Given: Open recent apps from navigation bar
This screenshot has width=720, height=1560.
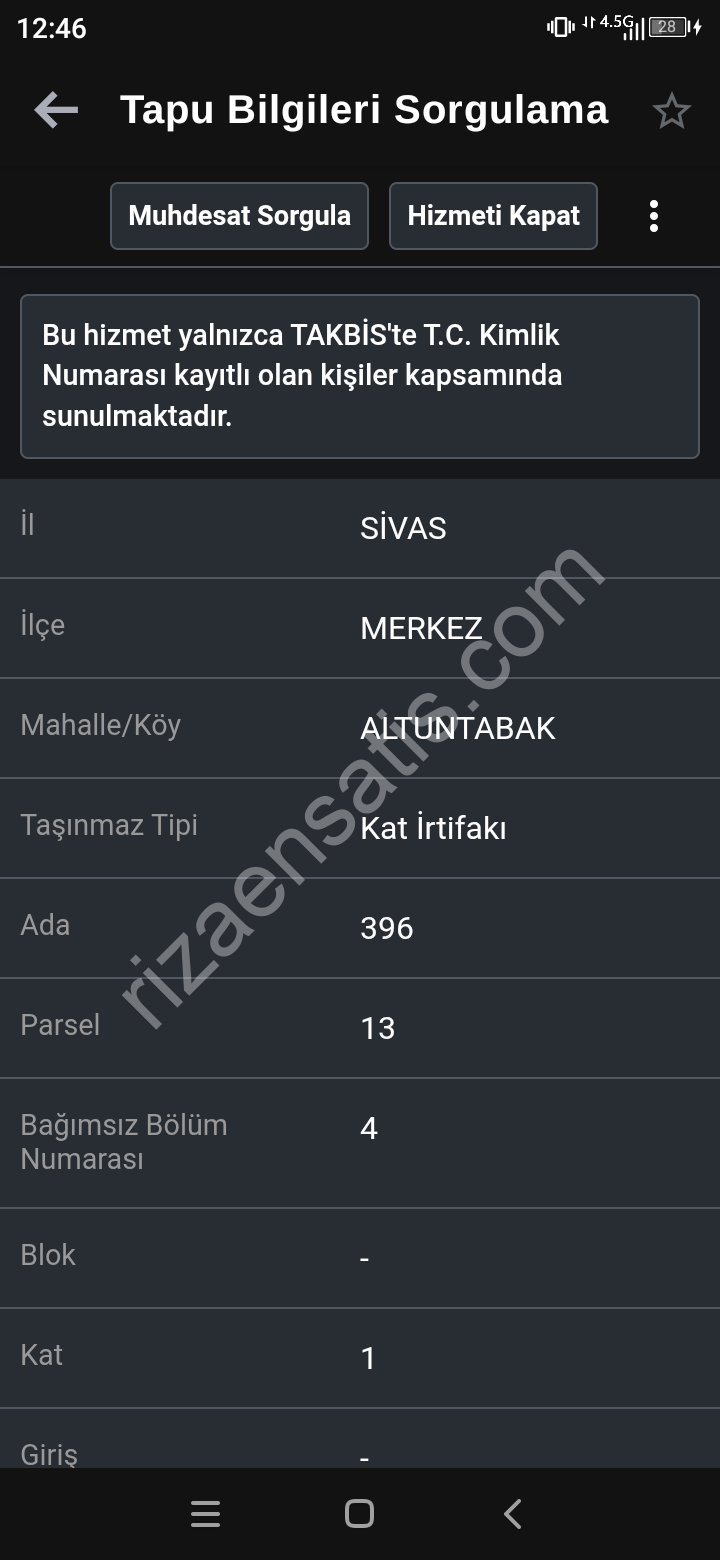Looking at the screenshot, I should (x=205, y=1514).
